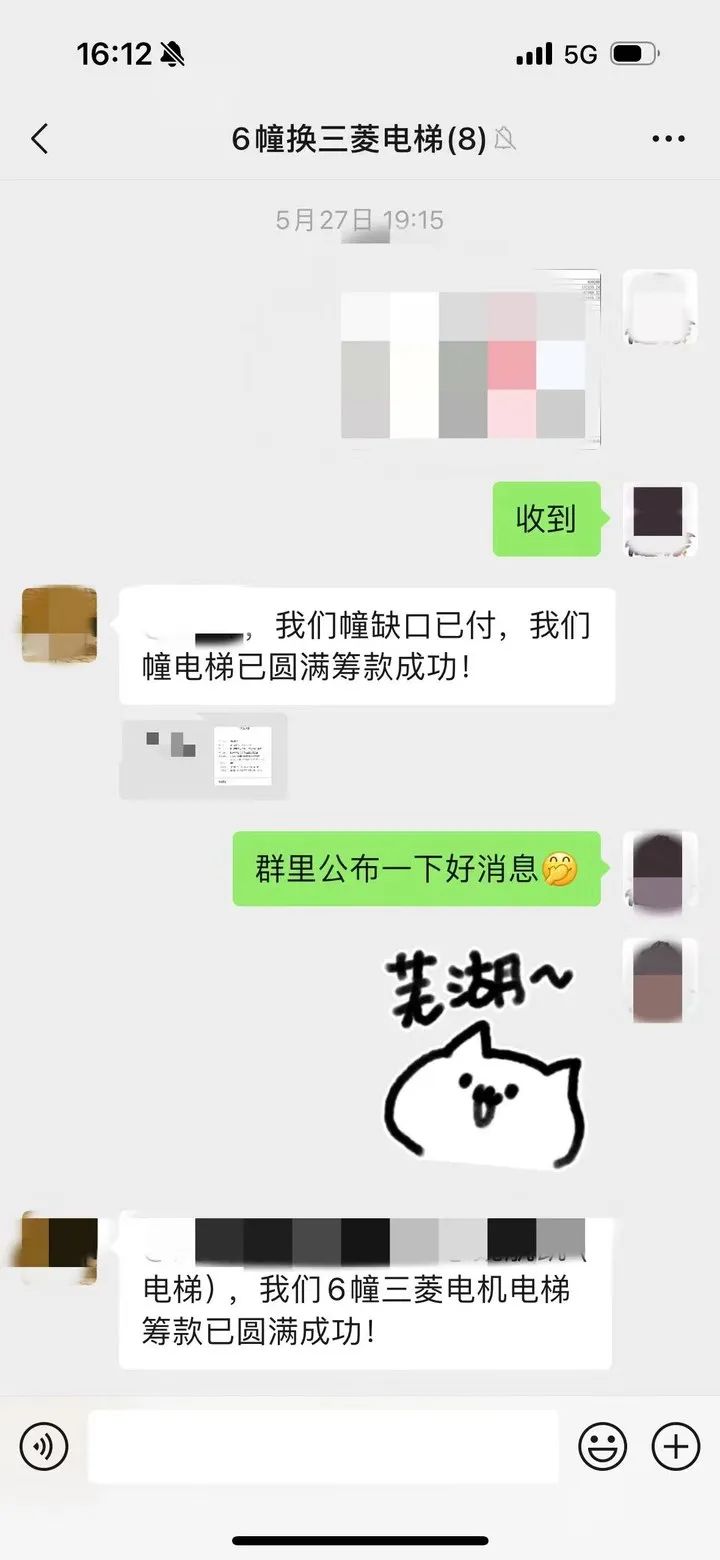This screenshot has height=1560, width=720.
Task: Tap the message text input box
Action: tap(323, 1447)
